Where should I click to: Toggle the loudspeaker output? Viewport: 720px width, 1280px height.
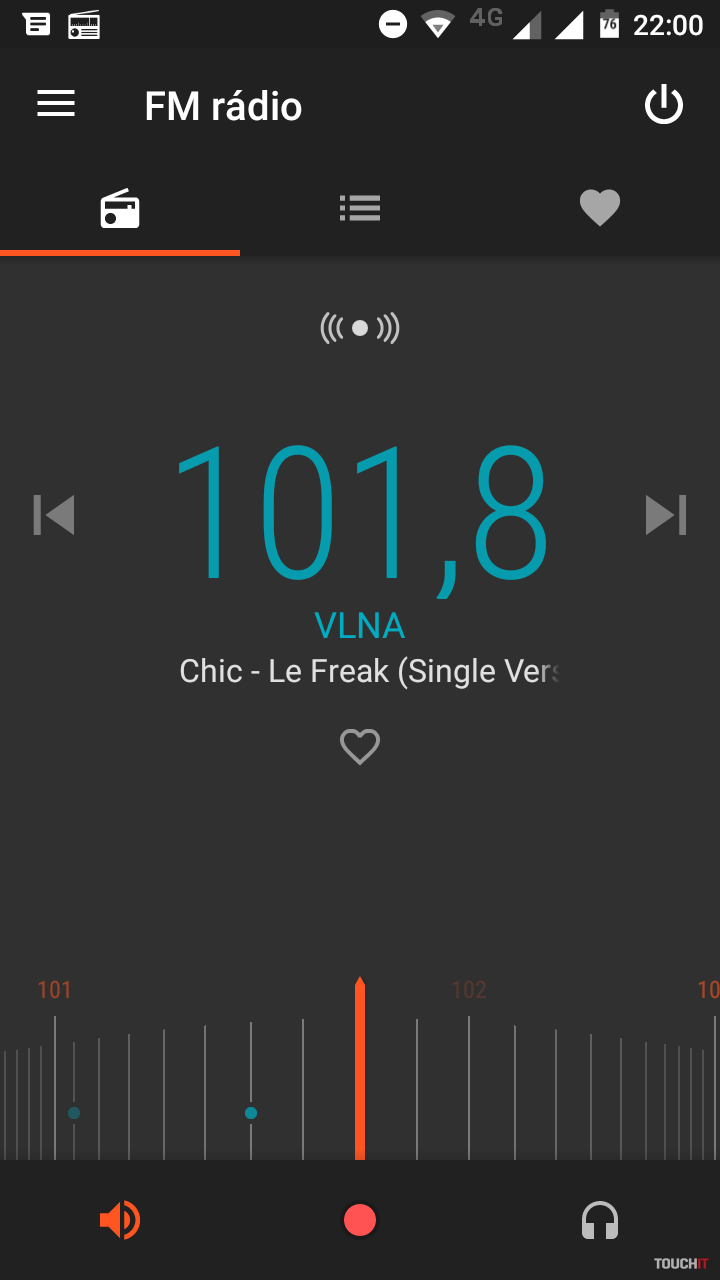[120, 1220]
